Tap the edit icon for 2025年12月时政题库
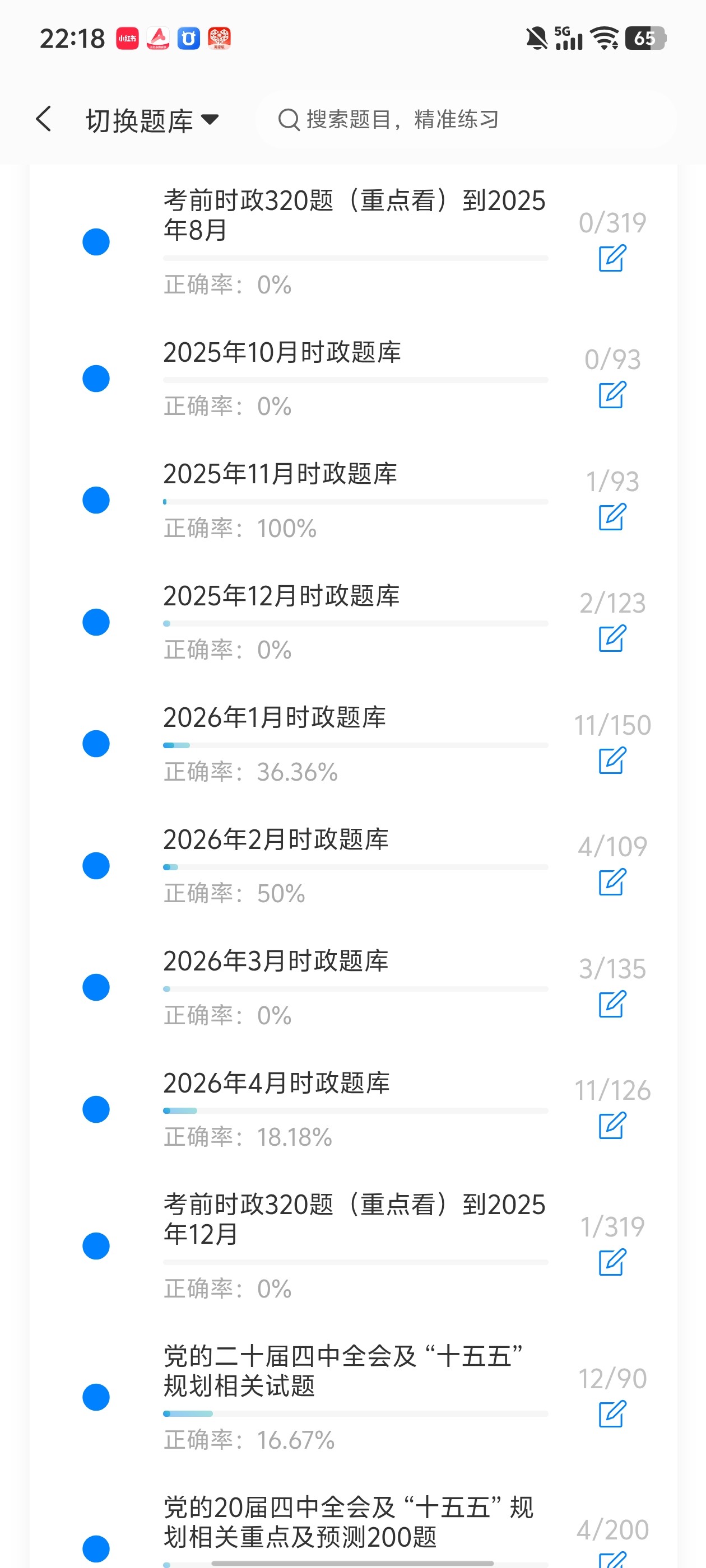 [612, 638]
